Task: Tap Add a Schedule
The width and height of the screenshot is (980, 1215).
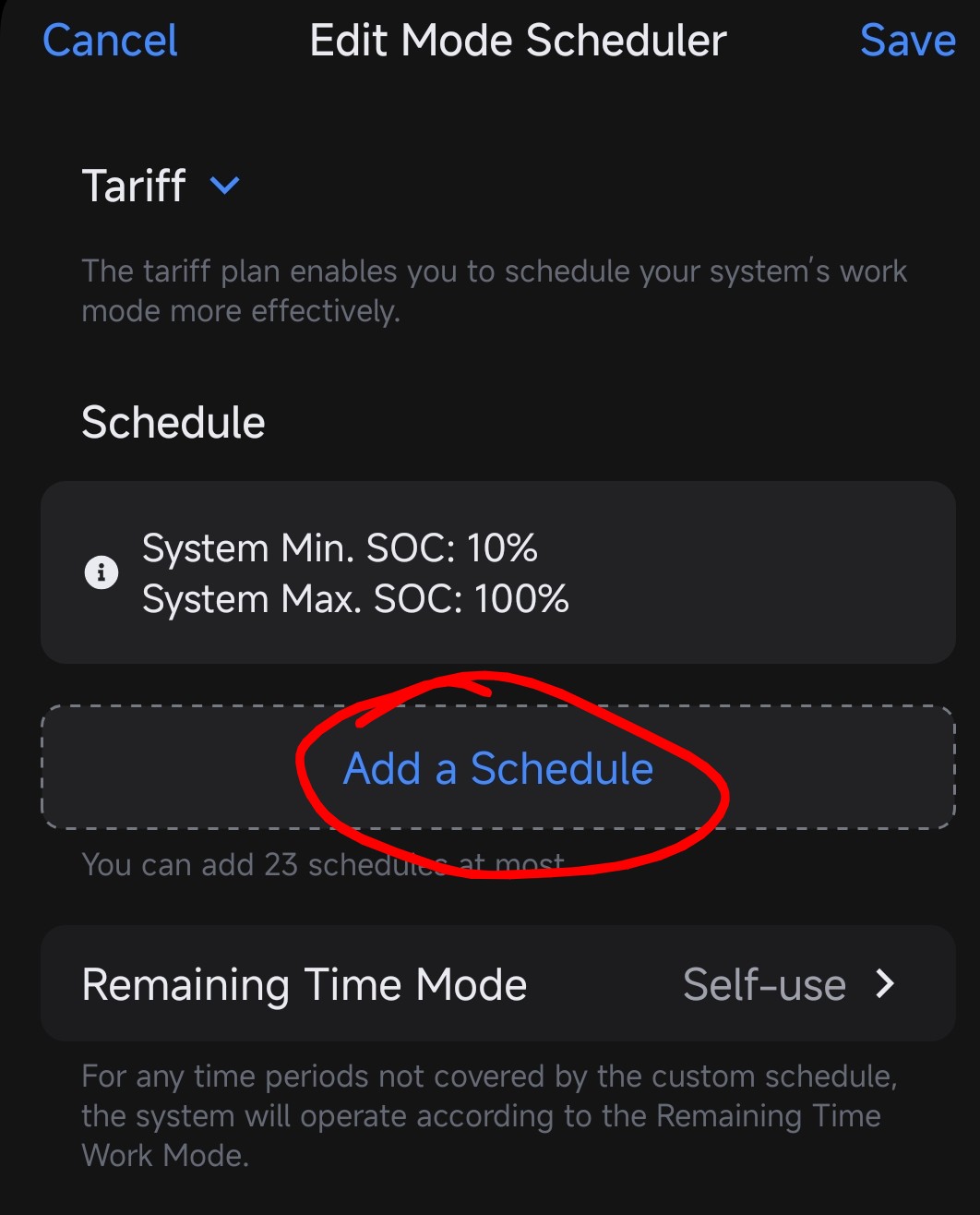Action: pos(498,769)
